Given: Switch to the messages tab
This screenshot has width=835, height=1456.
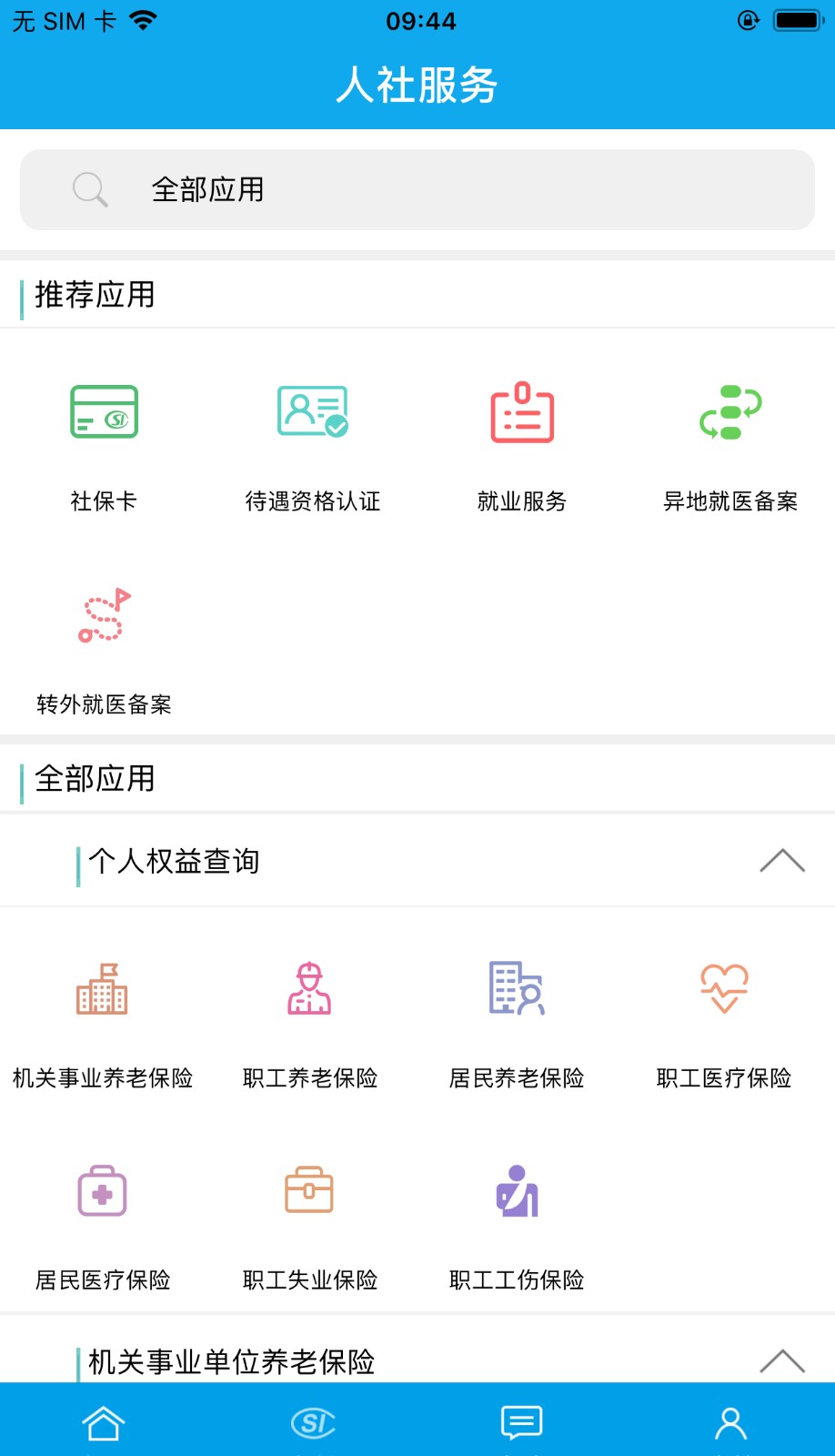Looking at the screenshot, I should (x=521, y=1422).
